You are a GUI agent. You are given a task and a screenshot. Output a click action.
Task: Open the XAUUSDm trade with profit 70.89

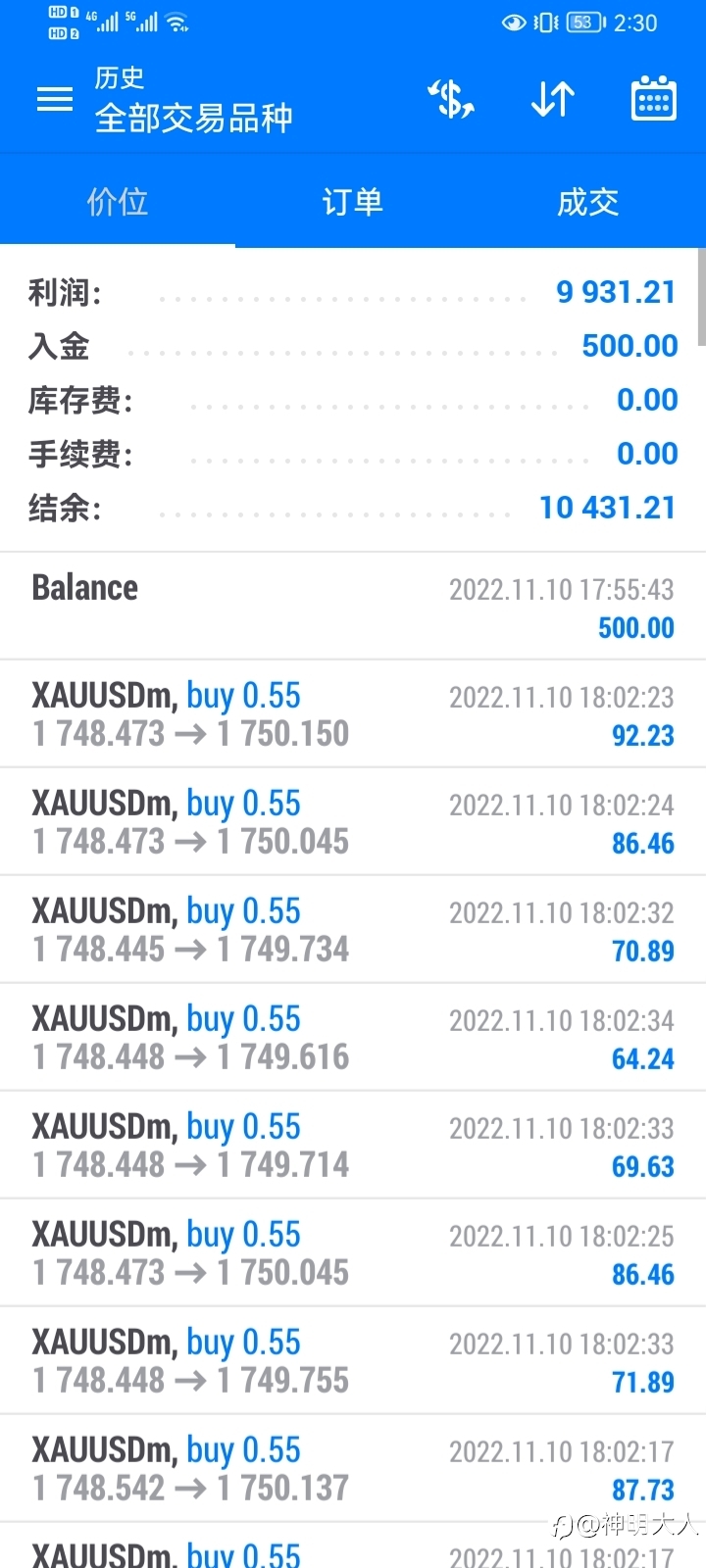click(x=353, y=929)
